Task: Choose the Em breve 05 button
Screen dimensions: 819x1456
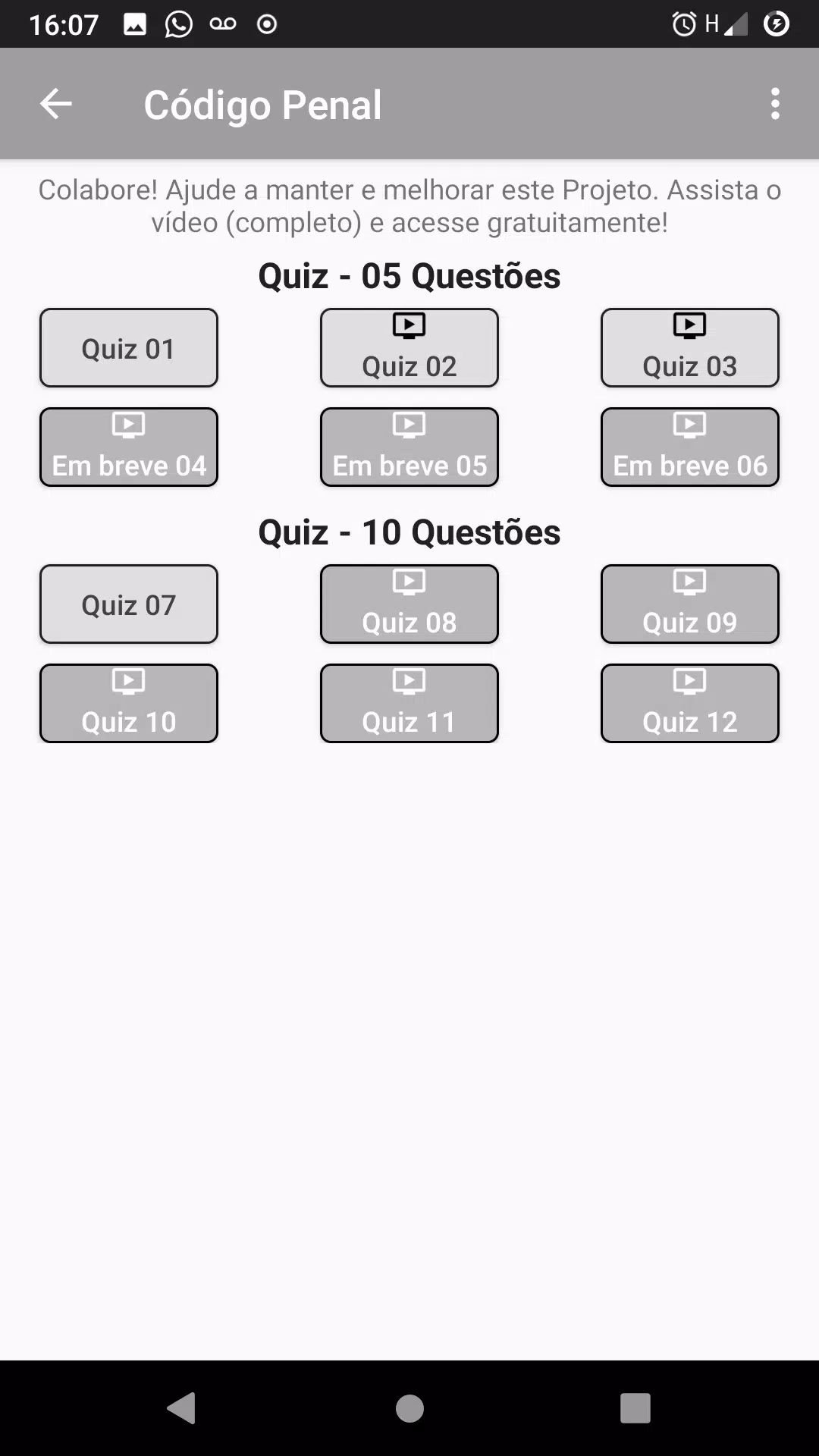Action: (x=409, y=447)
